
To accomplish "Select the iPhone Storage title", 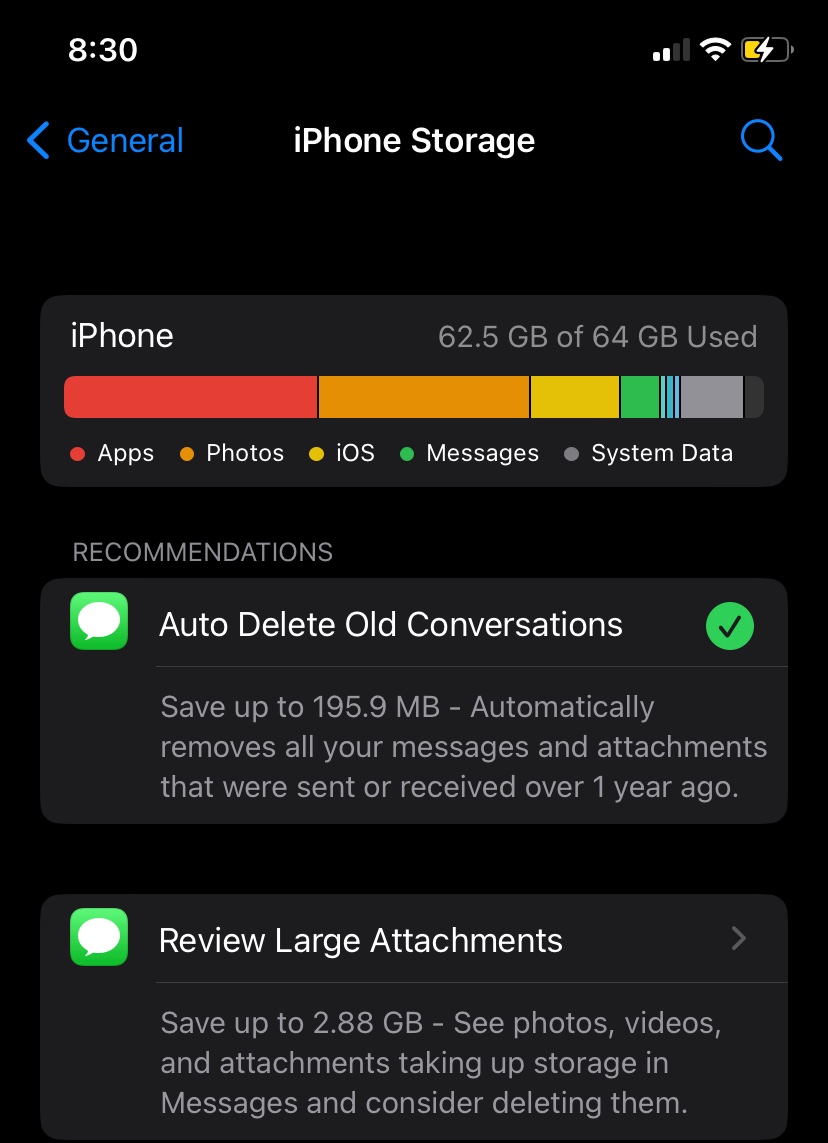I will tap(414, 140).
